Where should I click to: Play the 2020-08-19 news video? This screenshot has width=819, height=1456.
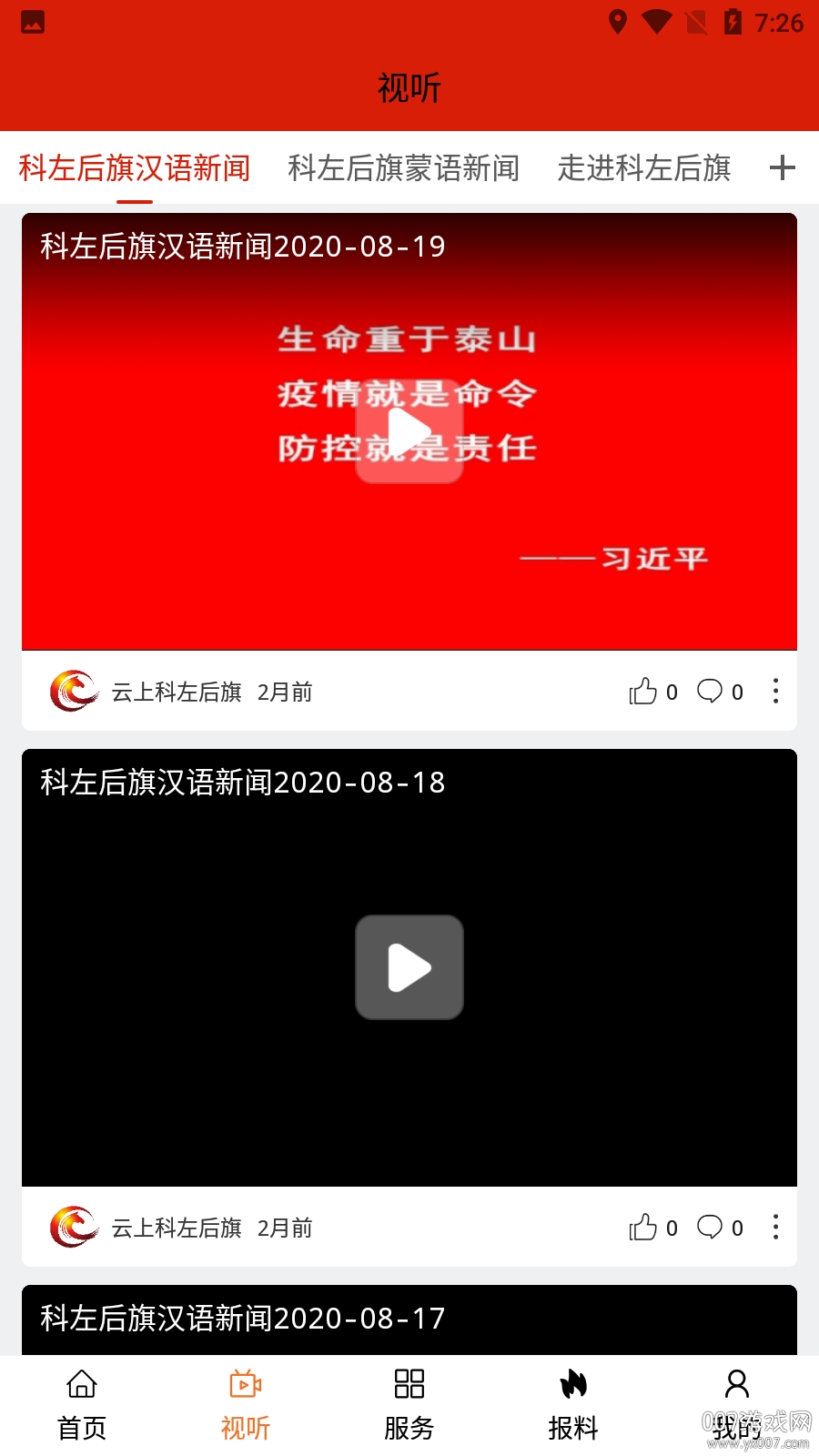point(409,431)
